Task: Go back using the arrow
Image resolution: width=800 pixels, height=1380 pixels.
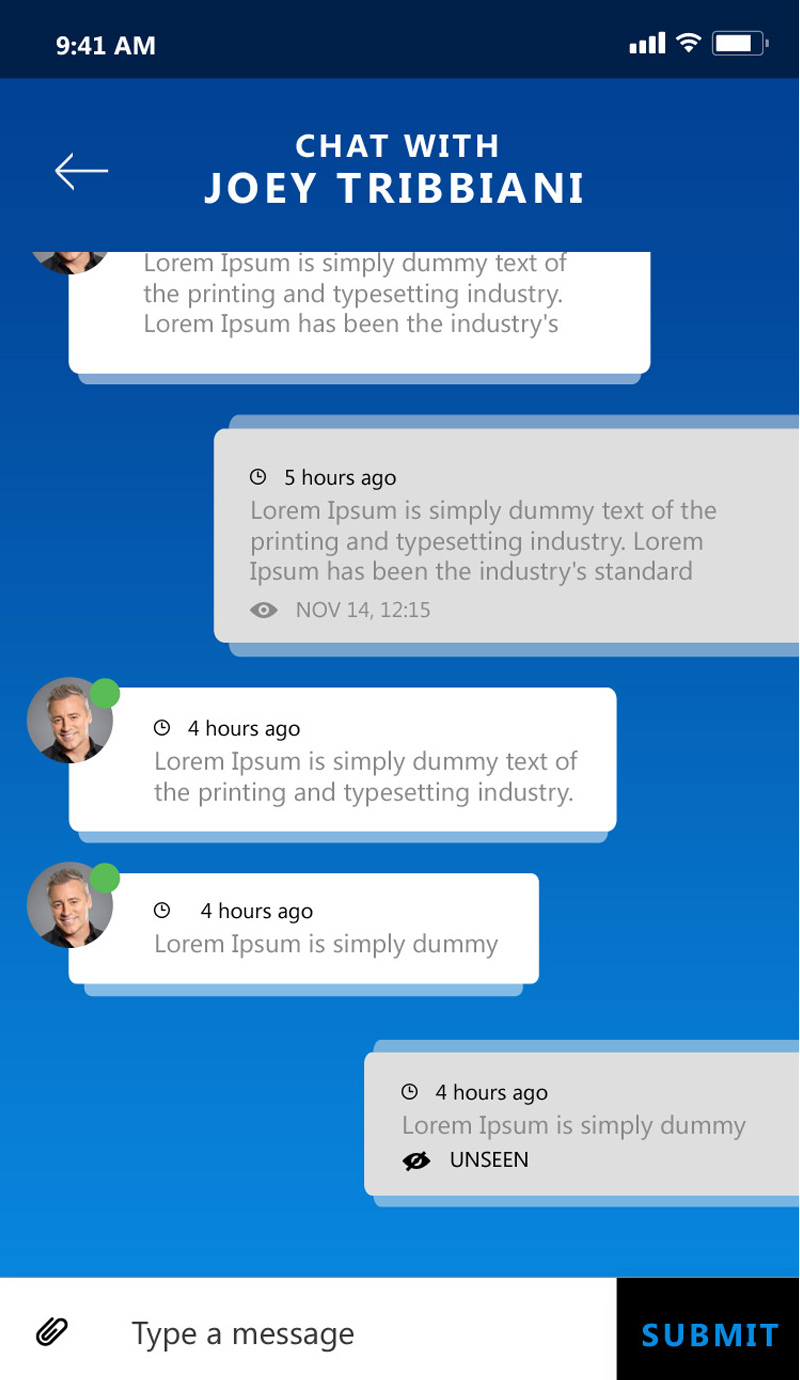Action: (x=81, y=171)
